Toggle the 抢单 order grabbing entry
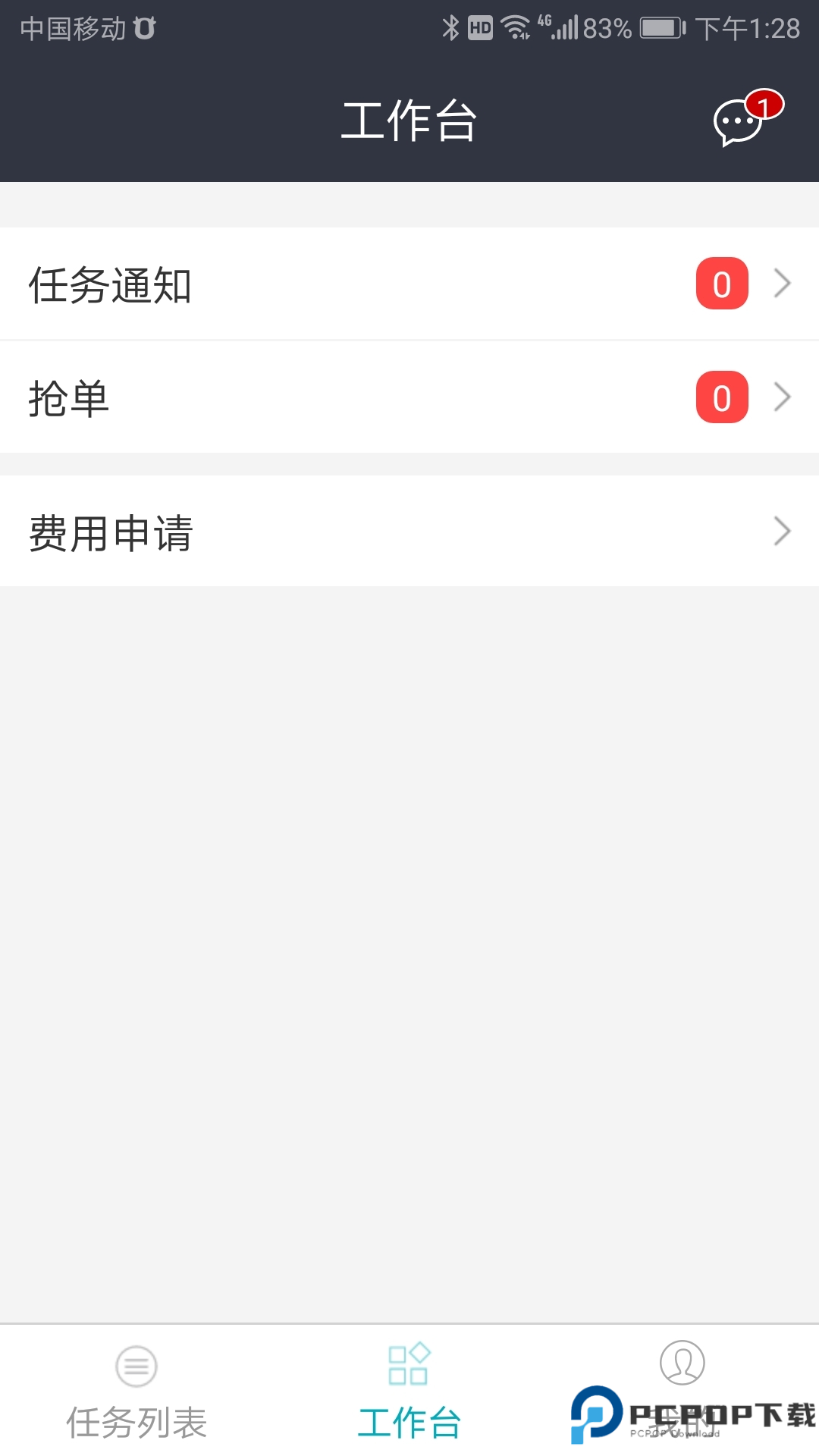 click(303, 397)
